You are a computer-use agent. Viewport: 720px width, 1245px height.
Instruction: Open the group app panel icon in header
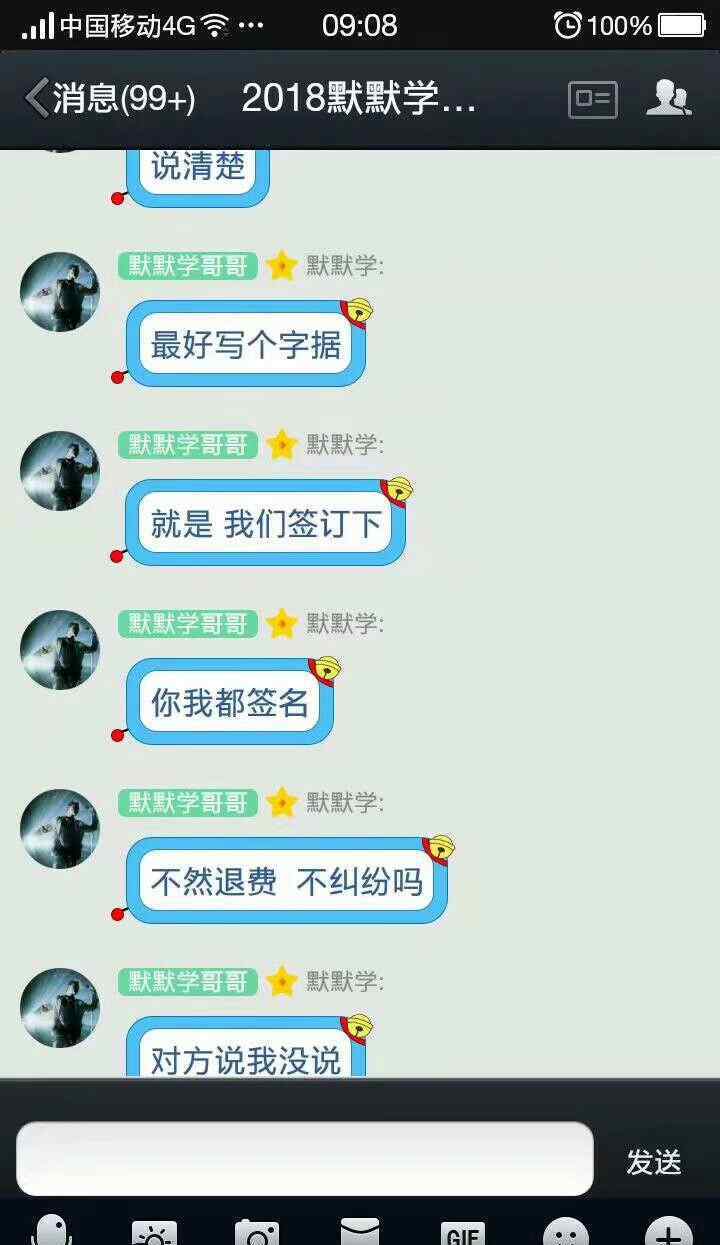point(593,99)
